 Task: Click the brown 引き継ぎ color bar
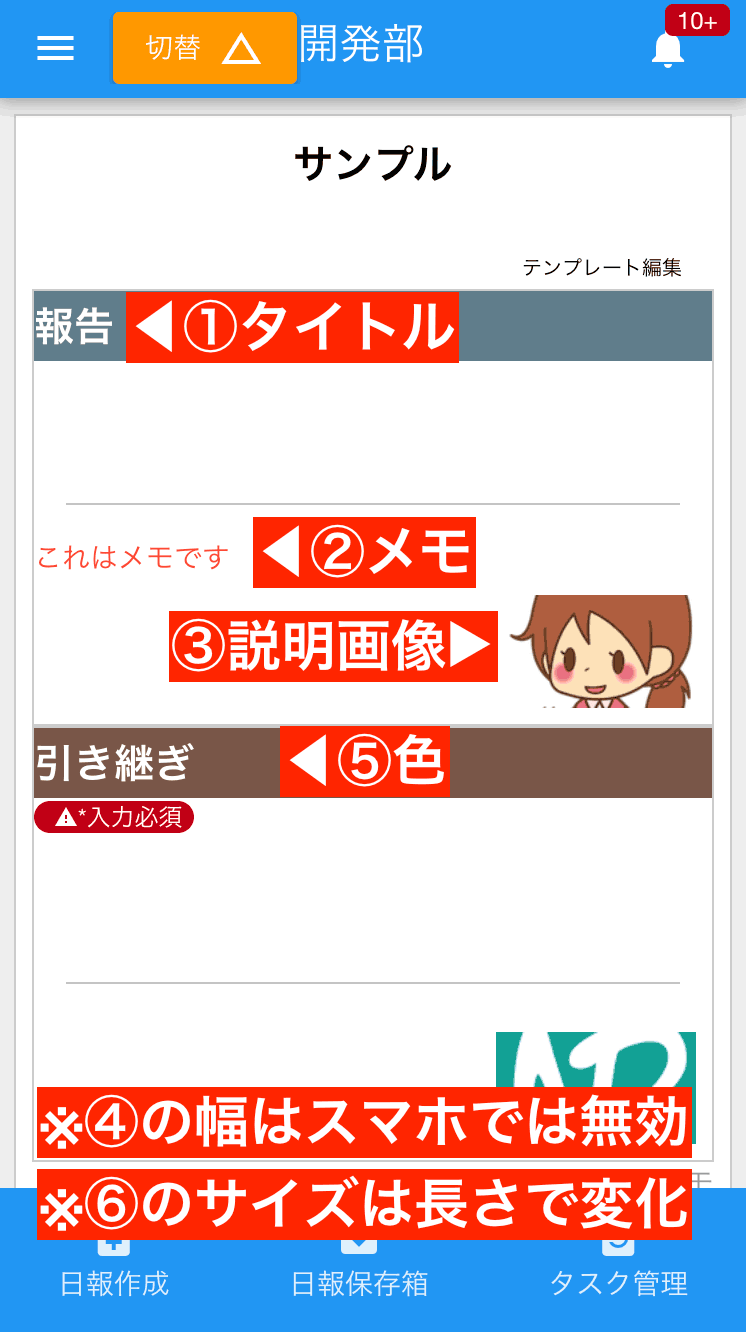pos(585,762)
